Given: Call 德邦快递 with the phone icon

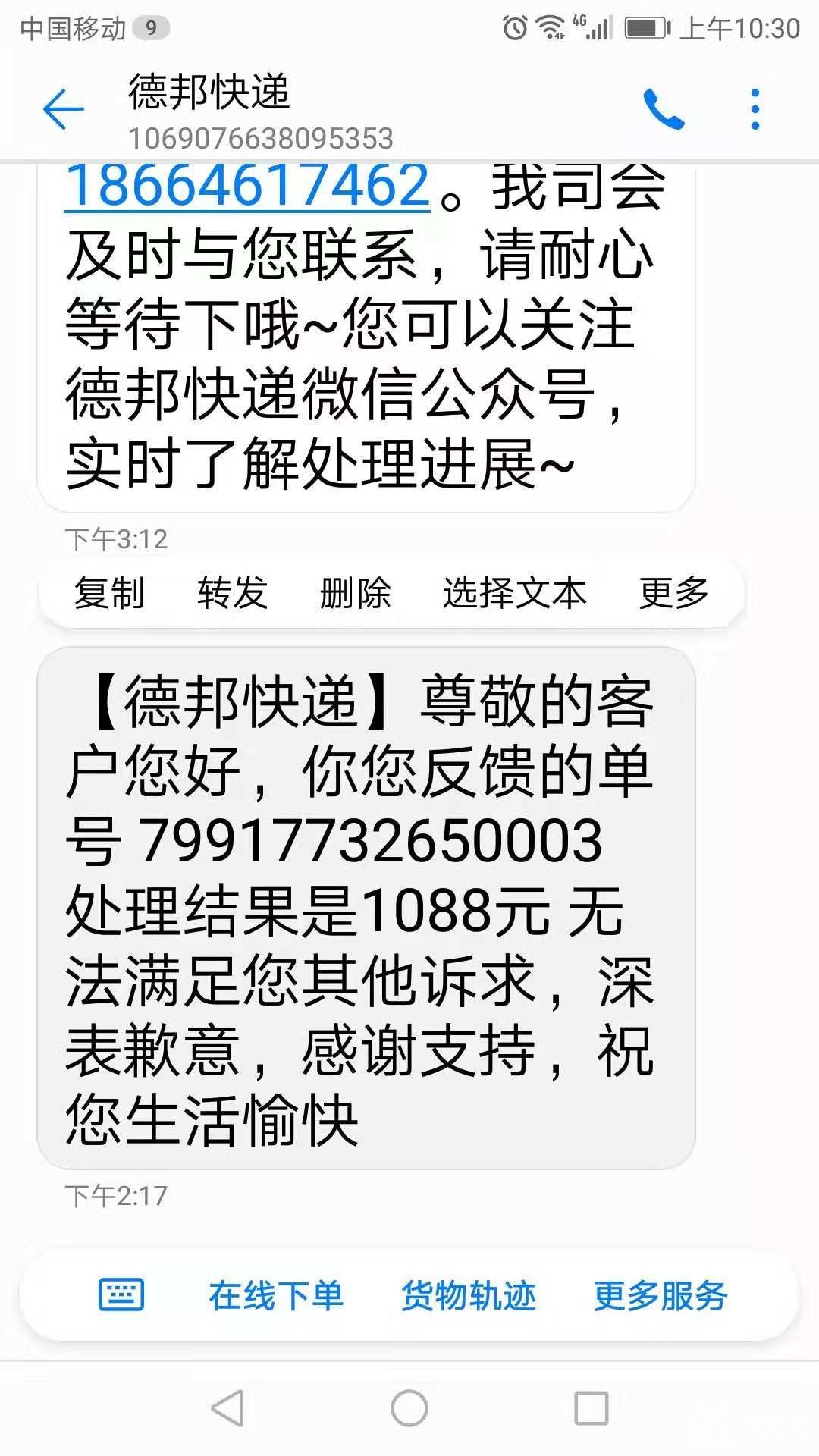Looking at the screenshot, I should coord(664,109).
